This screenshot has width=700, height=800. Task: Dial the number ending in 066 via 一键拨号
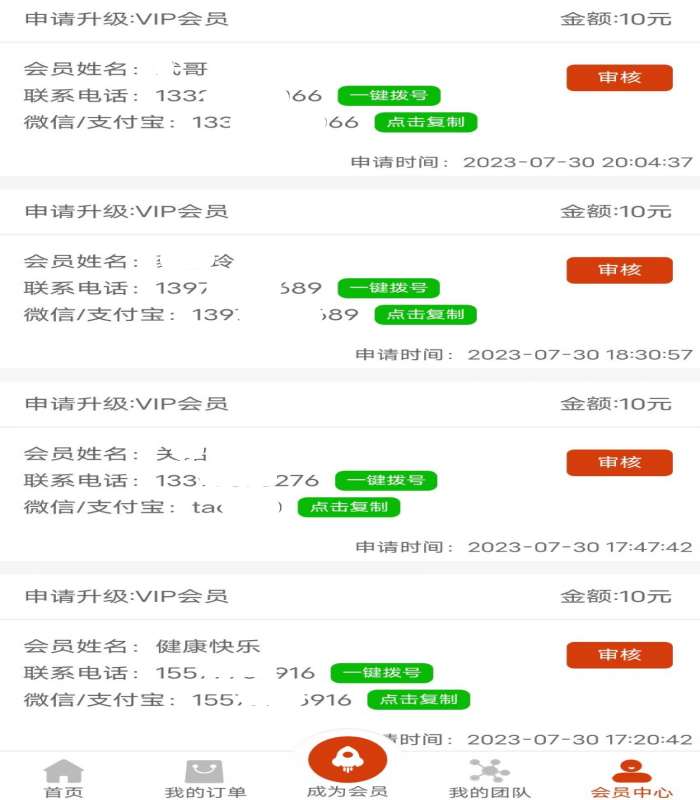pyautogui.click(x=389, y=96)
